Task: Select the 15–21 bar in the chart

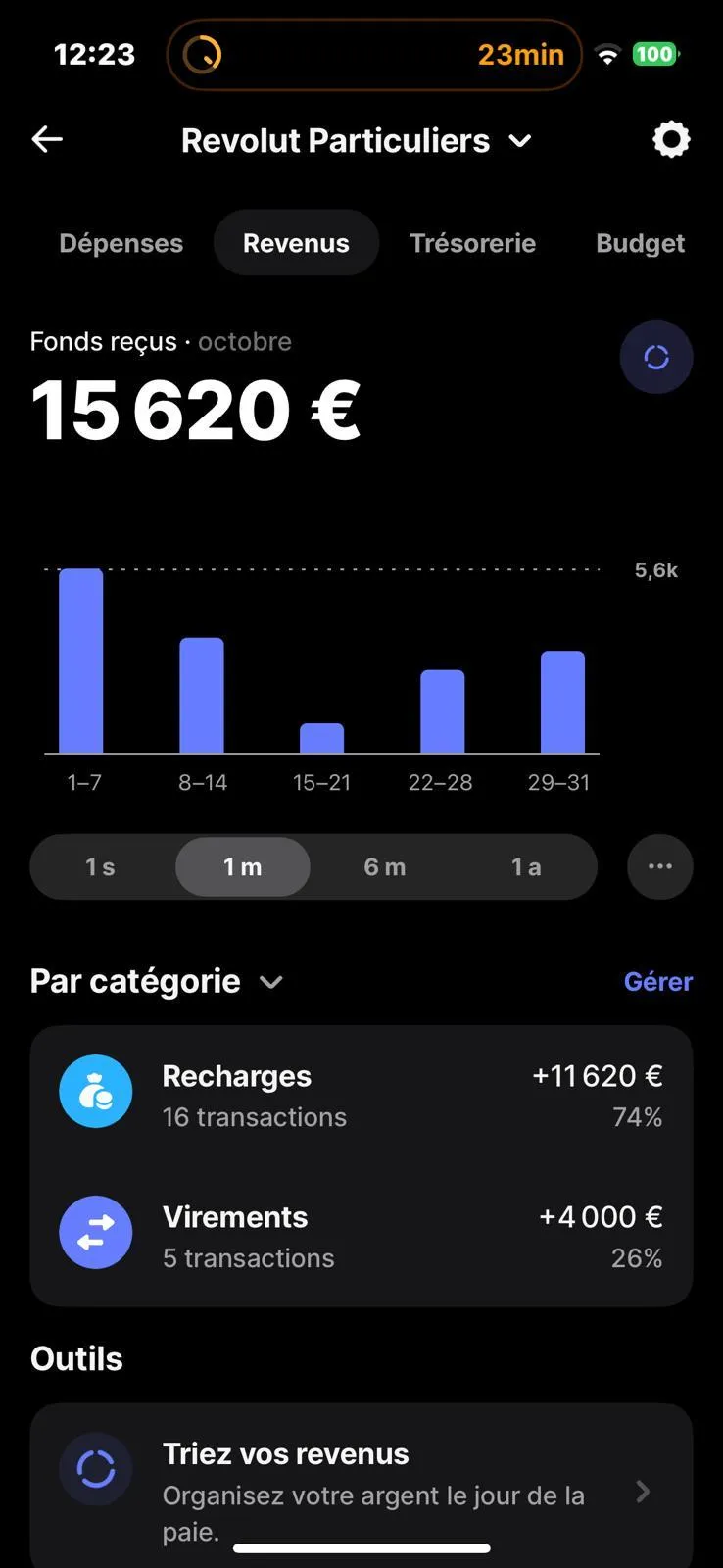Action: tap(321, 738)
